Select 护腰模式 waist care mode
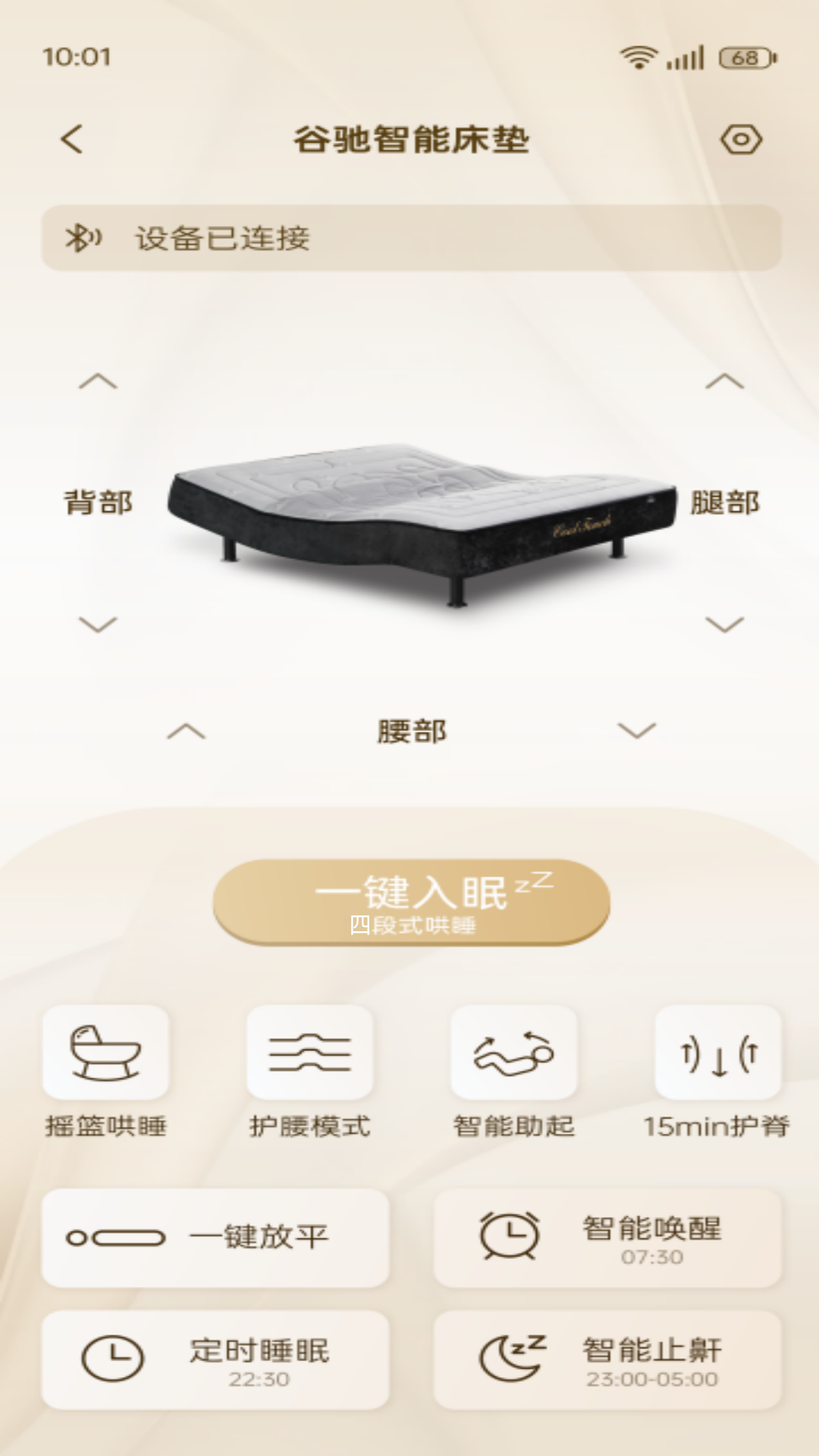 point(309,1053)
